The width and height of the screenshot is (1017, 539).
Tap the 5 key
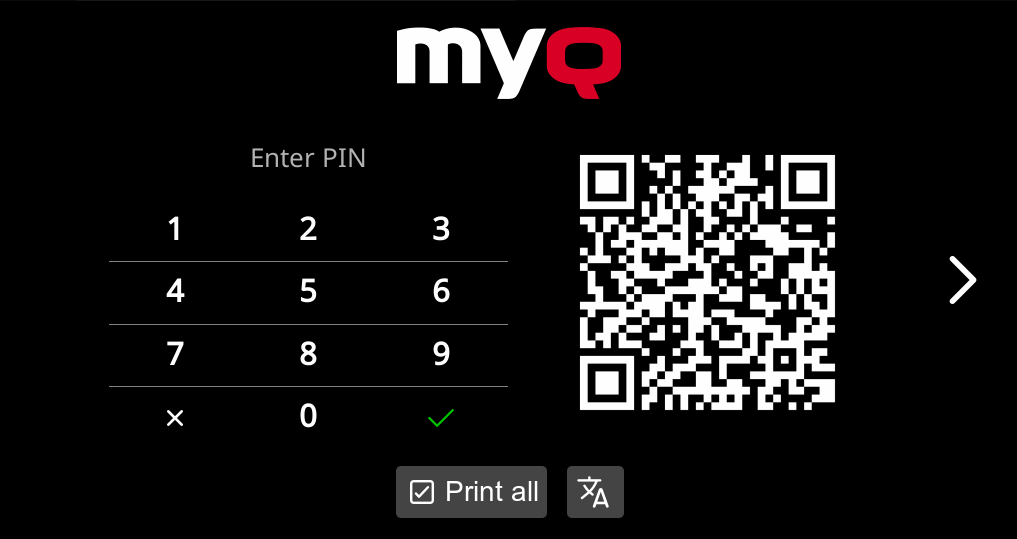coord(308,292)
